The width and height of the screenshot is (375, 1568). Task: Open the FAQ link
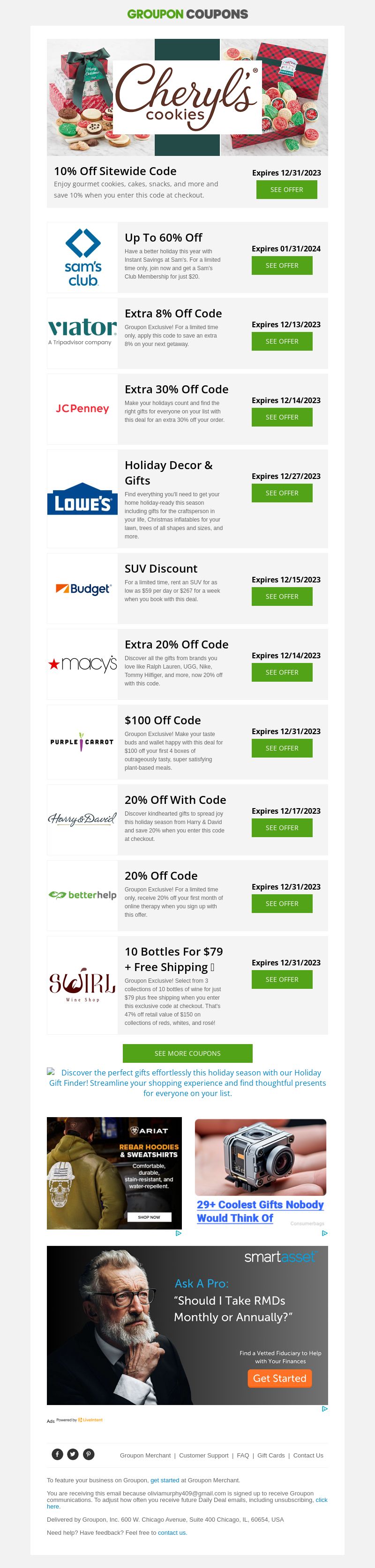(x=243, y=1455)
